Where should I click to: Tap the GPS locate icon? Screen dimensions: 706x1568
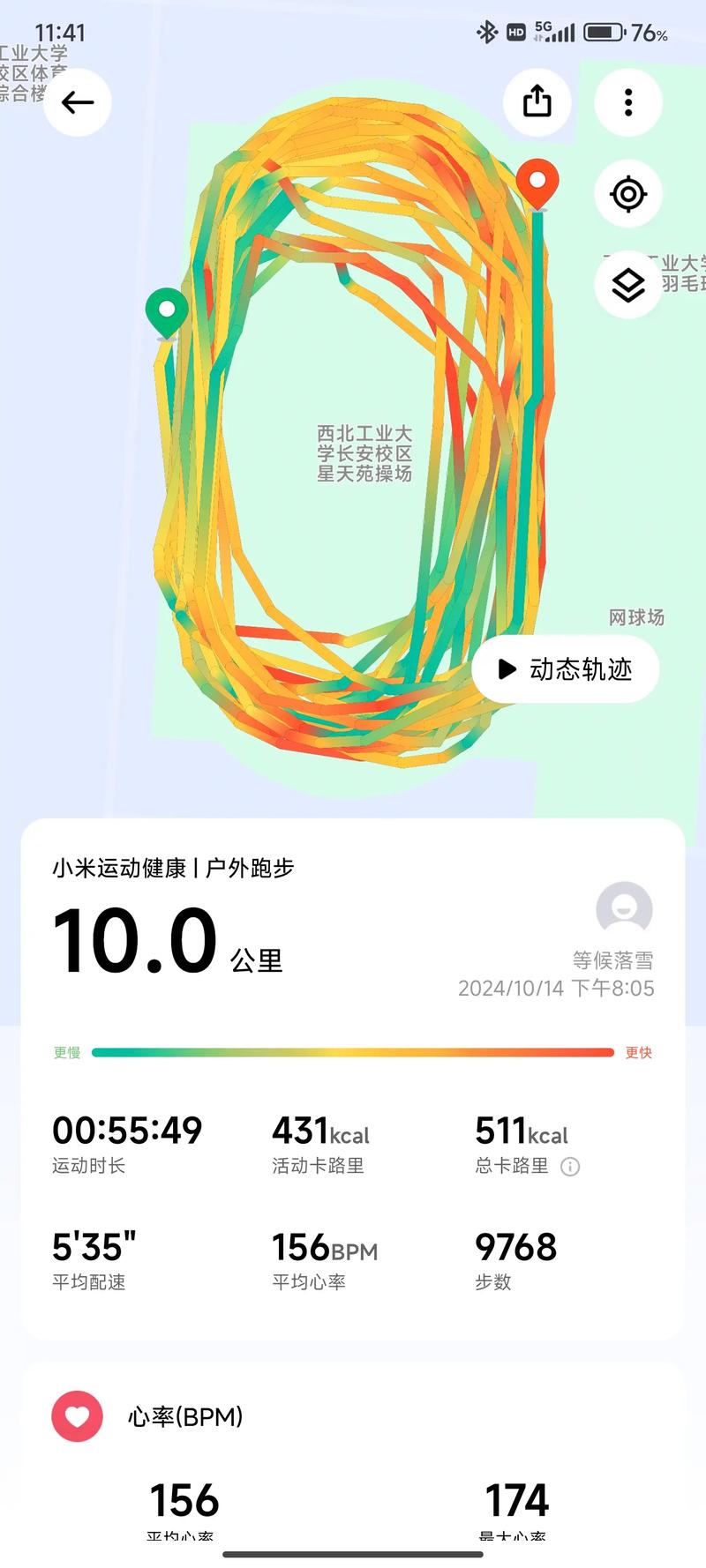627,195
